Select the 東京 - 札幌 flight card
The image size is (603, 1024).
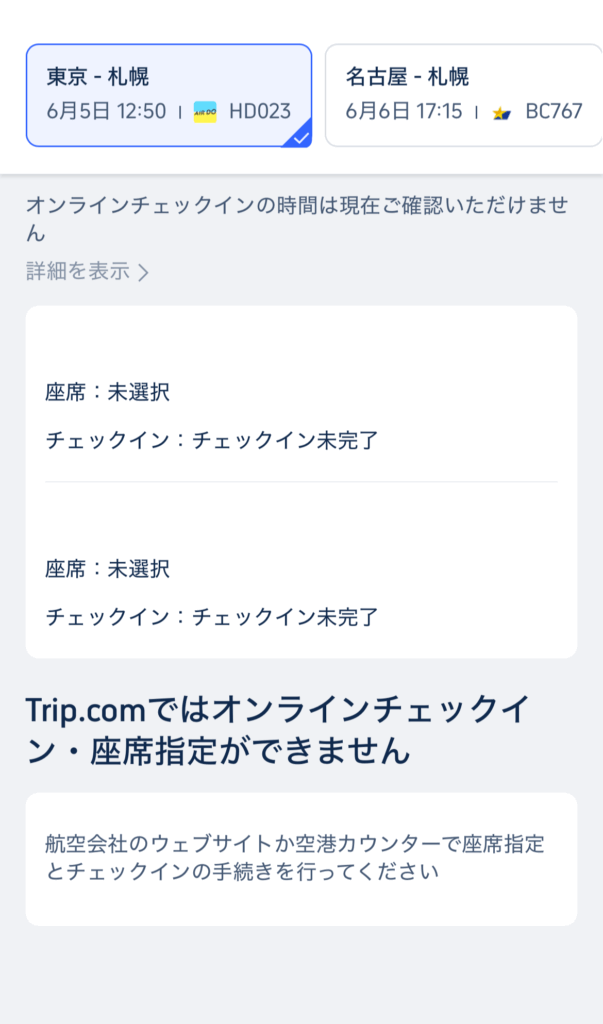tap(169, 95)
